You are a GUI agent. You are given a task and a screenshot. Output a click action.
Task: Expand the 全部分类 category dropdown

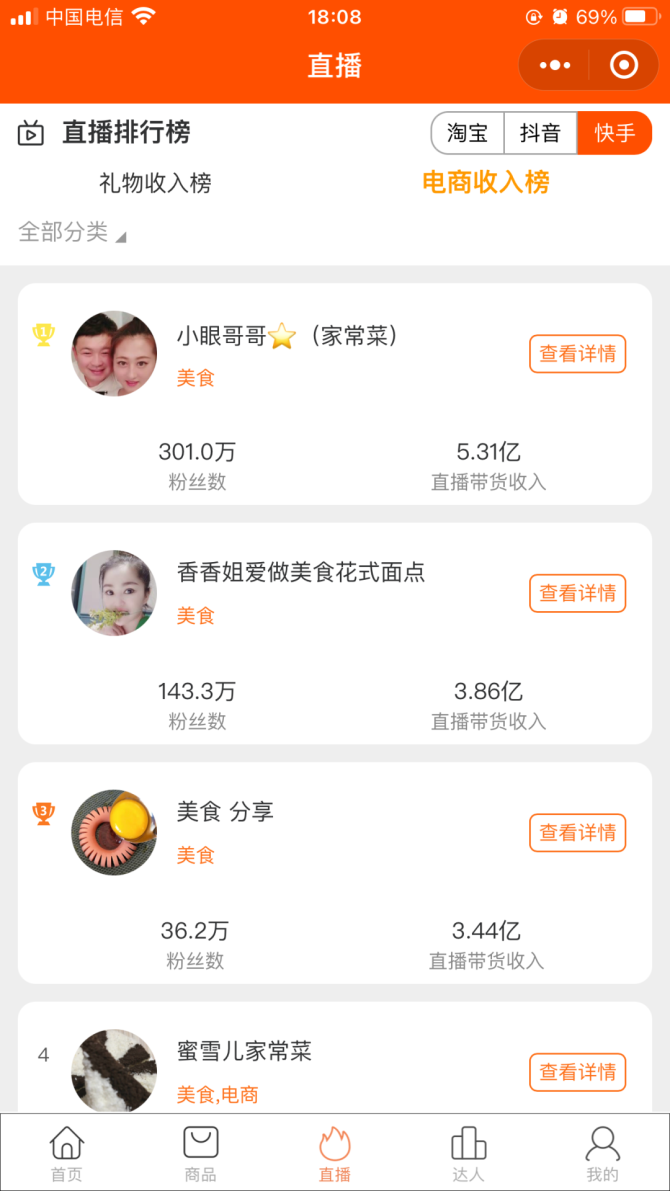72,233
